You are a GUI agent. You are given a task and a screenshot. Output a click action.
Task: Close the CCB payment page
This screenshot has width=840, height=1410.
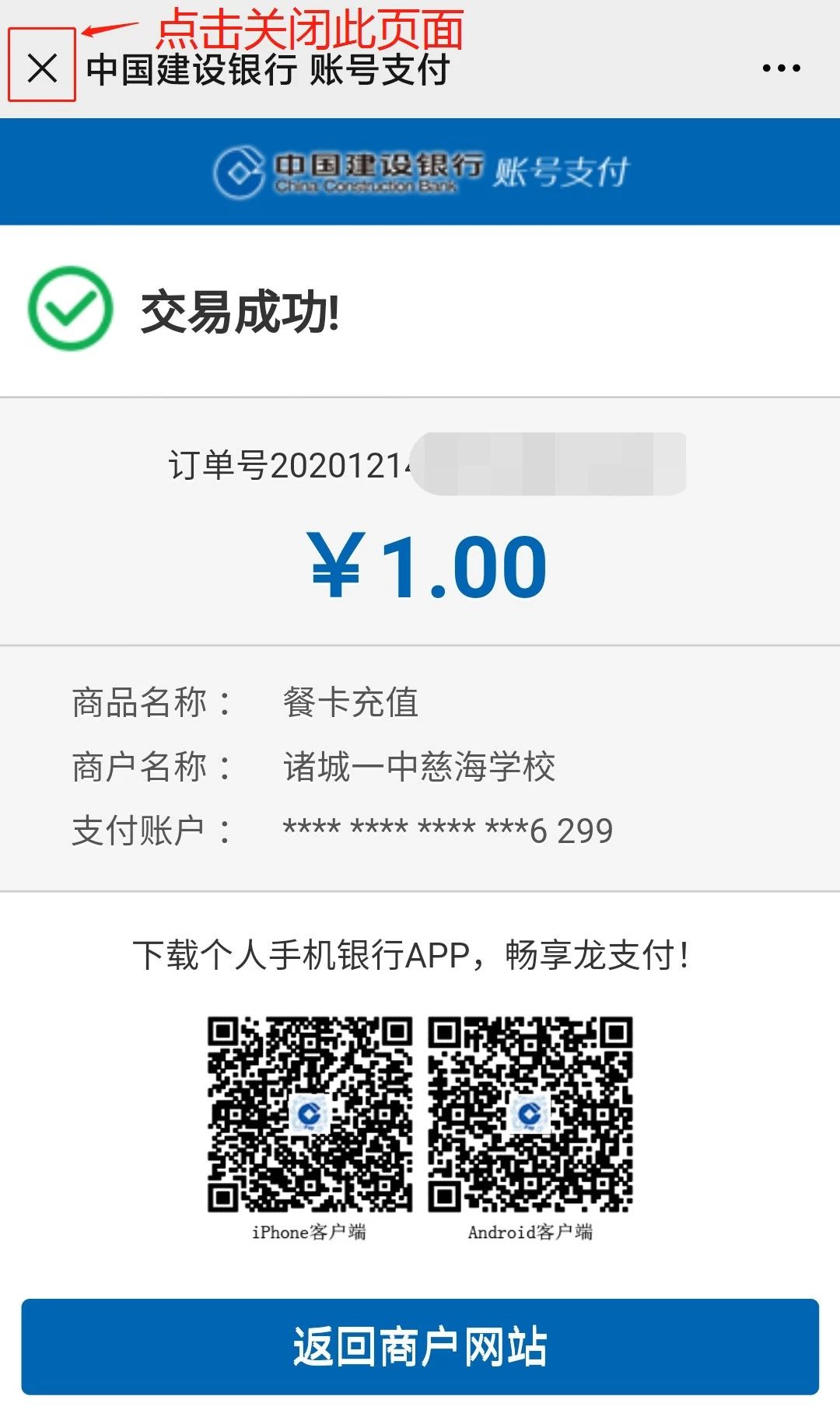coord(42,68)
